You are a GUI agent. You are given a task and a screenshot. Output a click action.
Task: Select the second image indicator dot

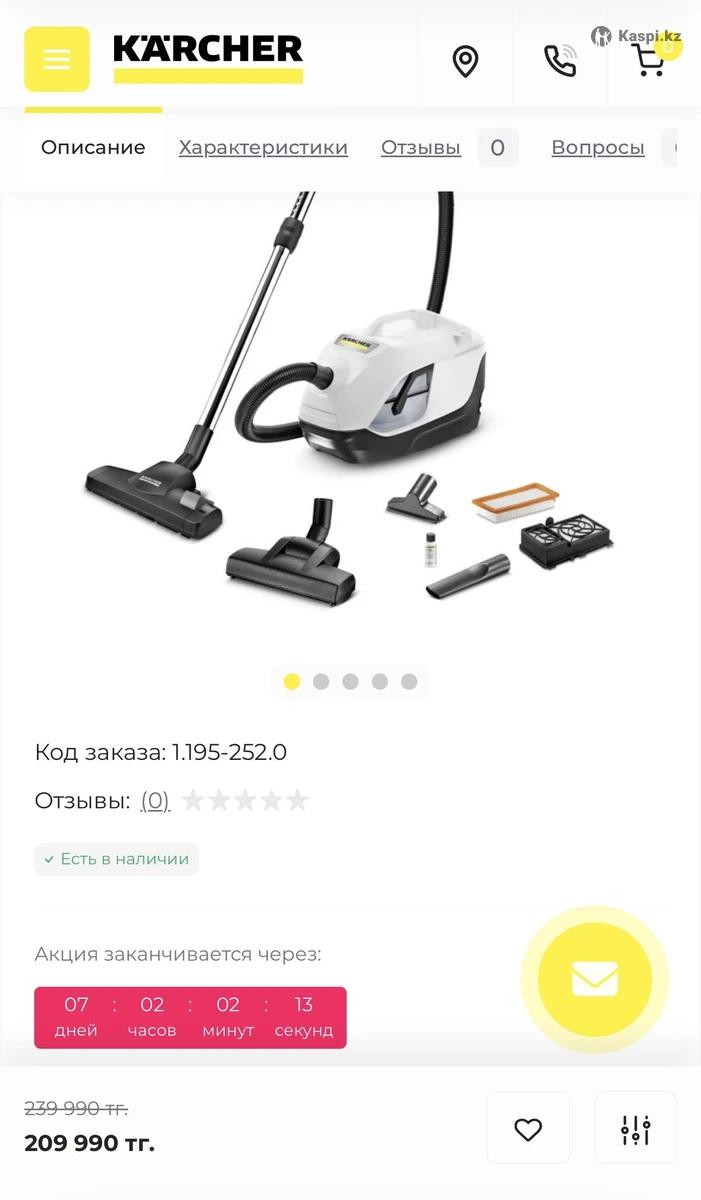(321, 681)
